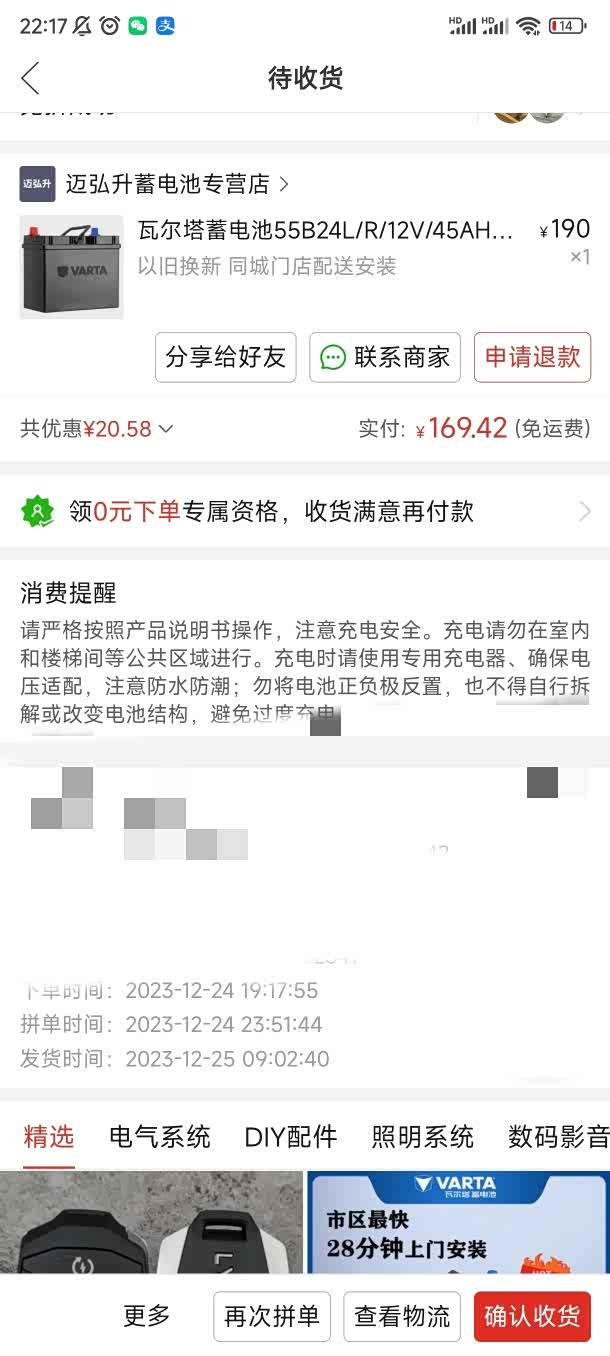
Task: Open the VARTA 28分钟上门安装 product card
Action: (458, 1222)
